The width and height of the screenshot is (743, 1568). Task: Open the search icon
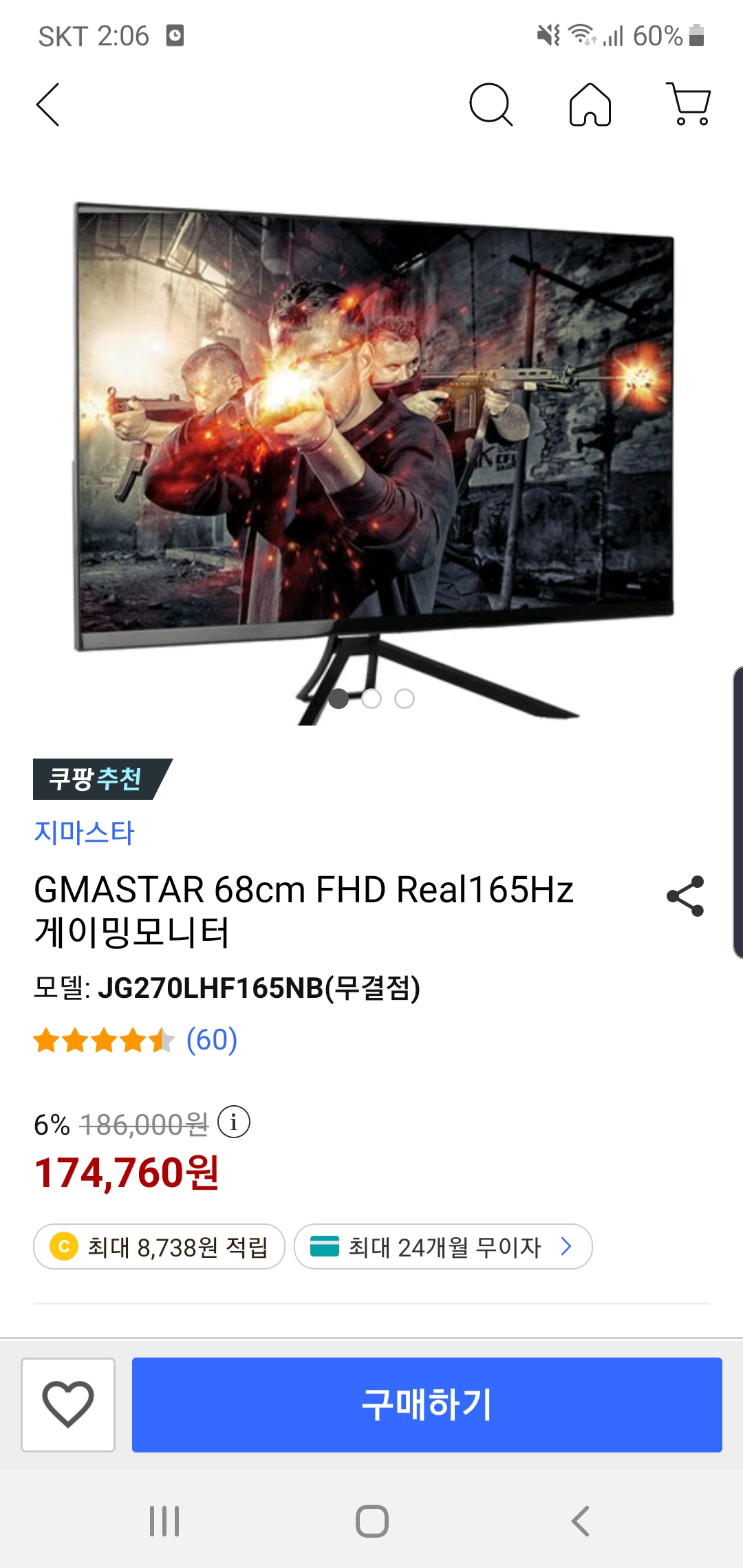[491, 105]
